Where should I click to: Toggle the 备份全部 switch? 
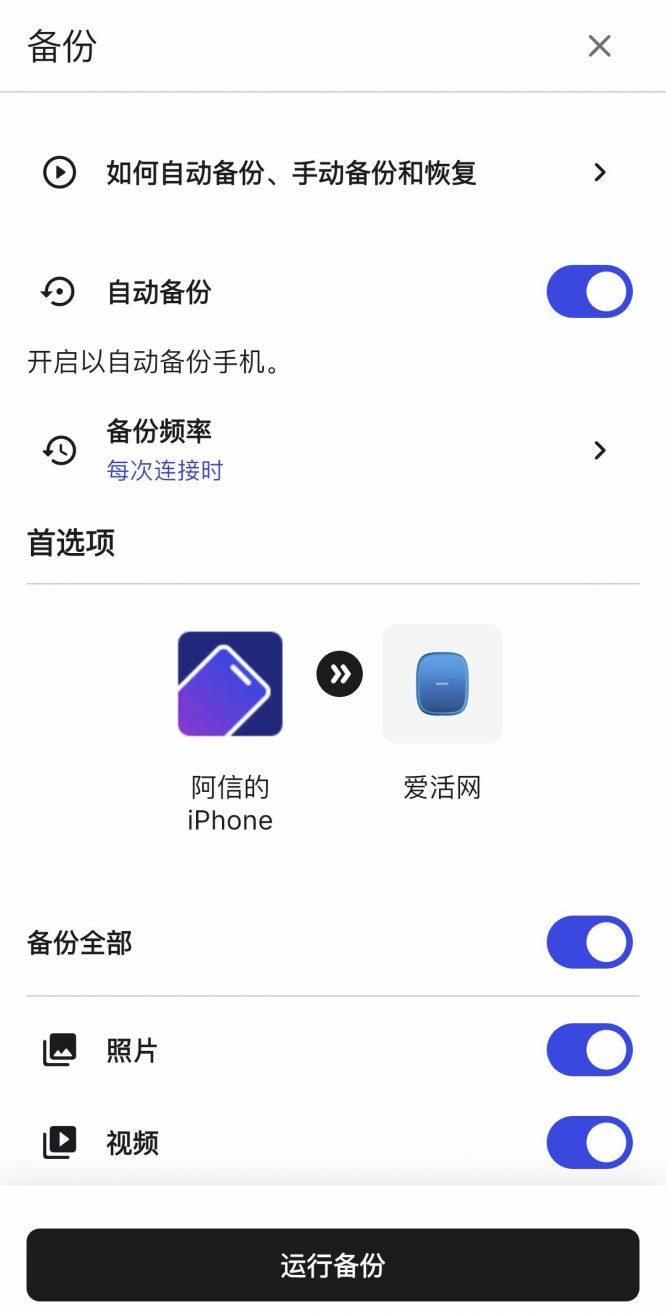click(589, 942)
